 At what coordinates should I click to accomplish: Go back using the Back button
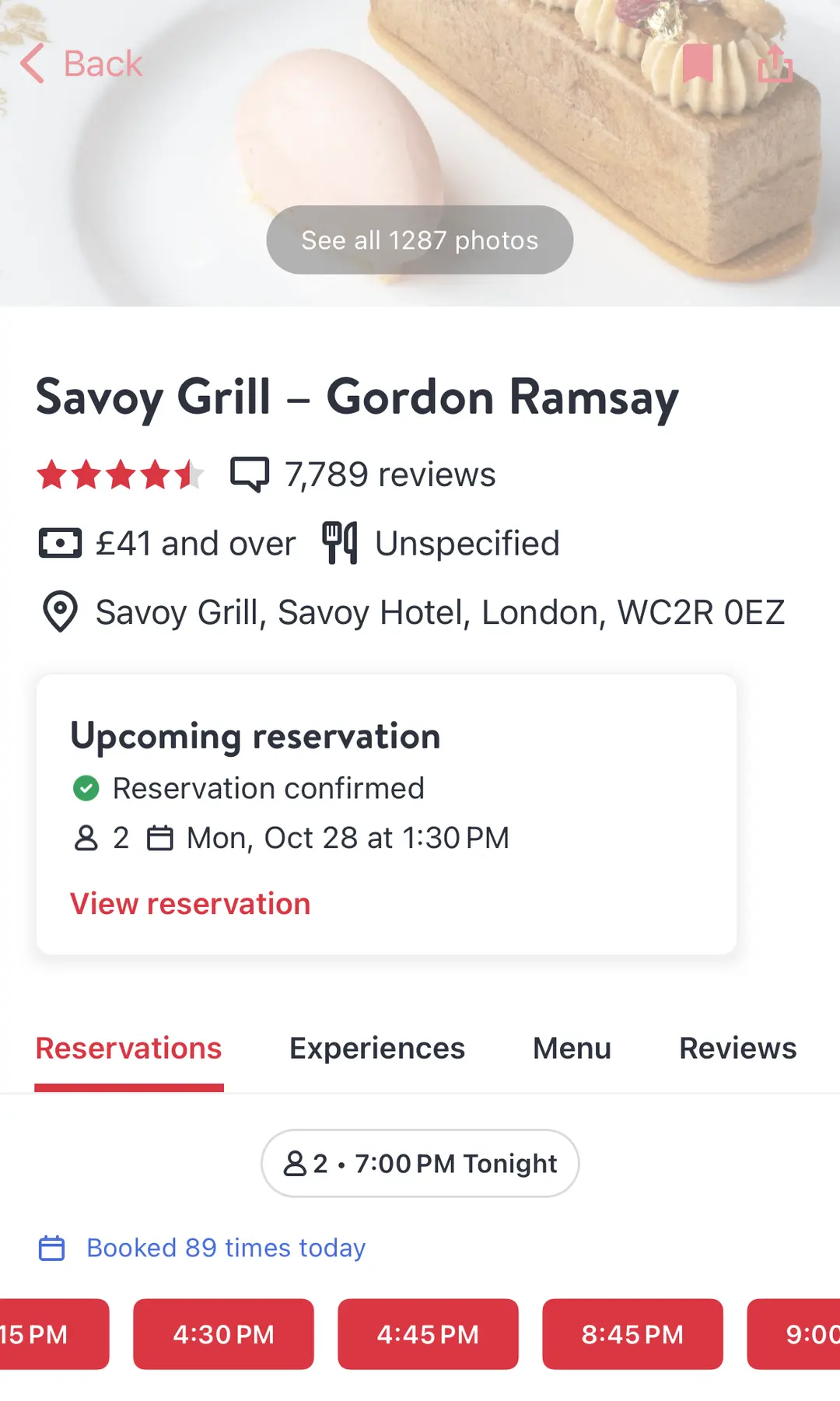[x=81, y=64]
